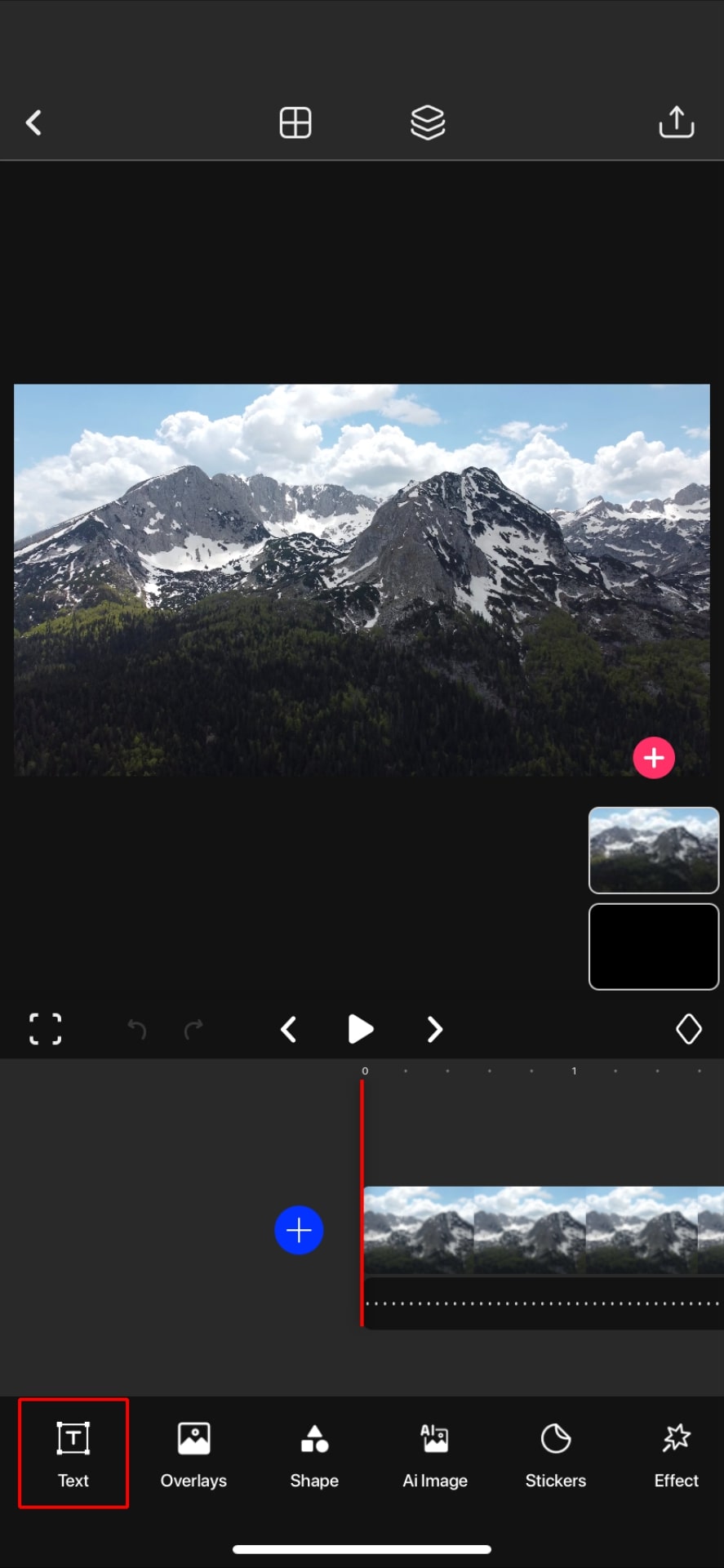The image size is (724, 1568).
Task: Enter fullscreen preview mode
Action: point(46,1029)
